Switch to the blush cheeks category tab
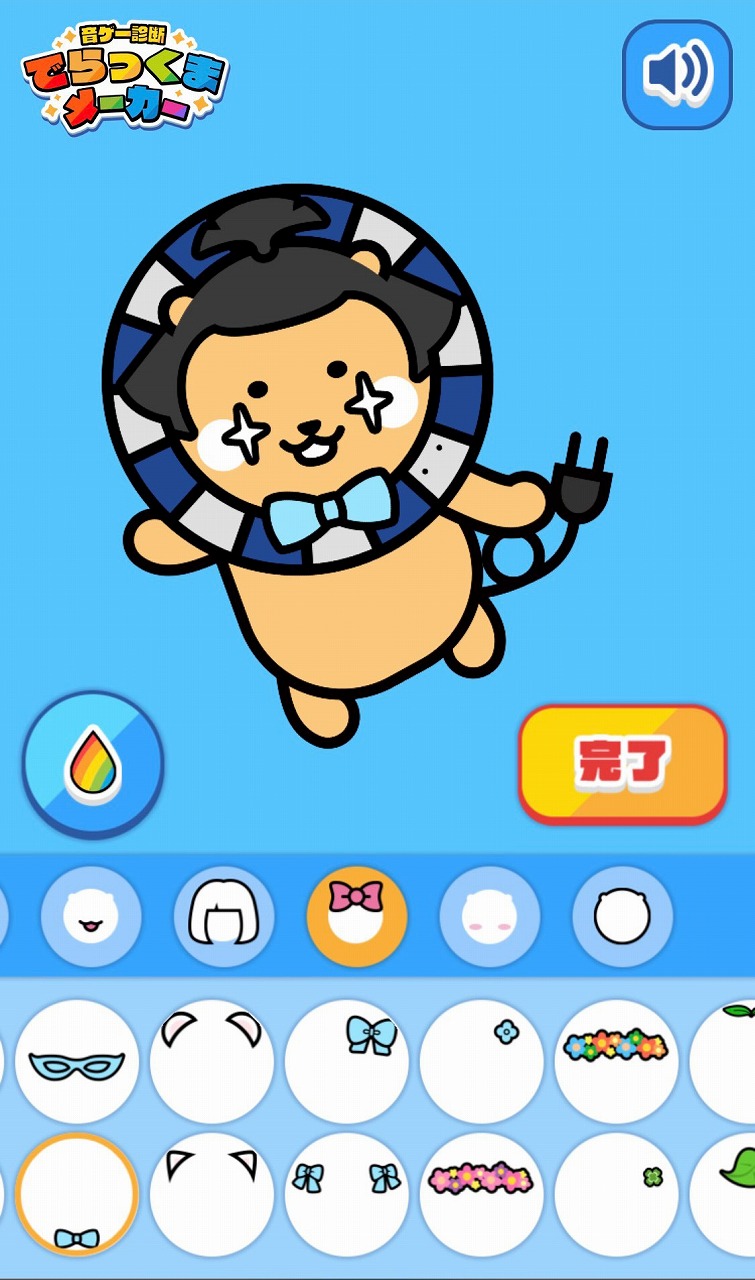This screenshot has width=755, height=1280. pos(490,916)
